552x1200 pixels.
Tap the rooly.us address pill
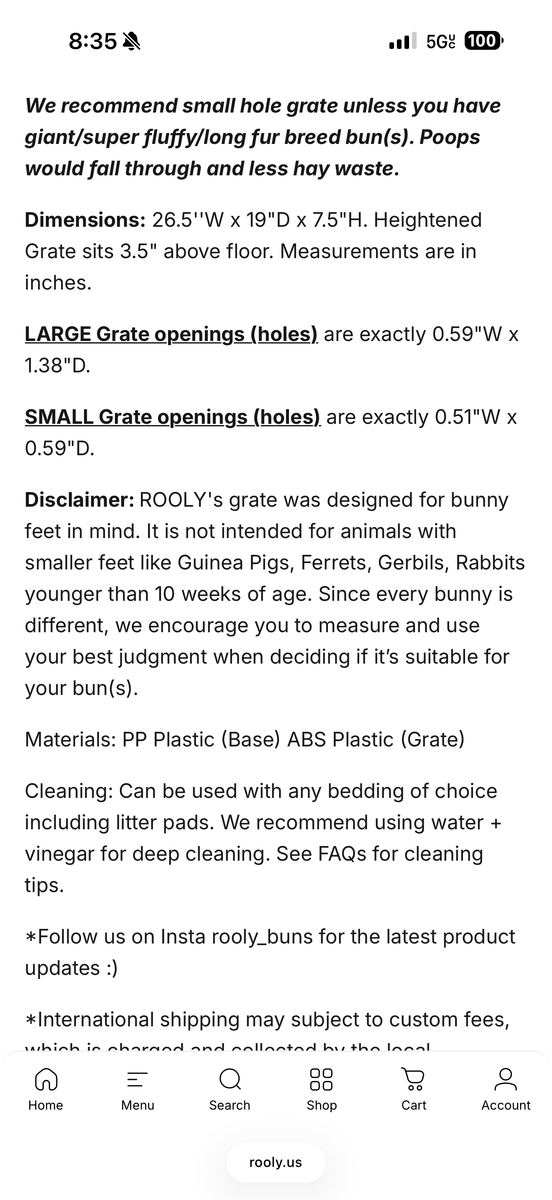pyautogui.click(x=276, y=1163)
